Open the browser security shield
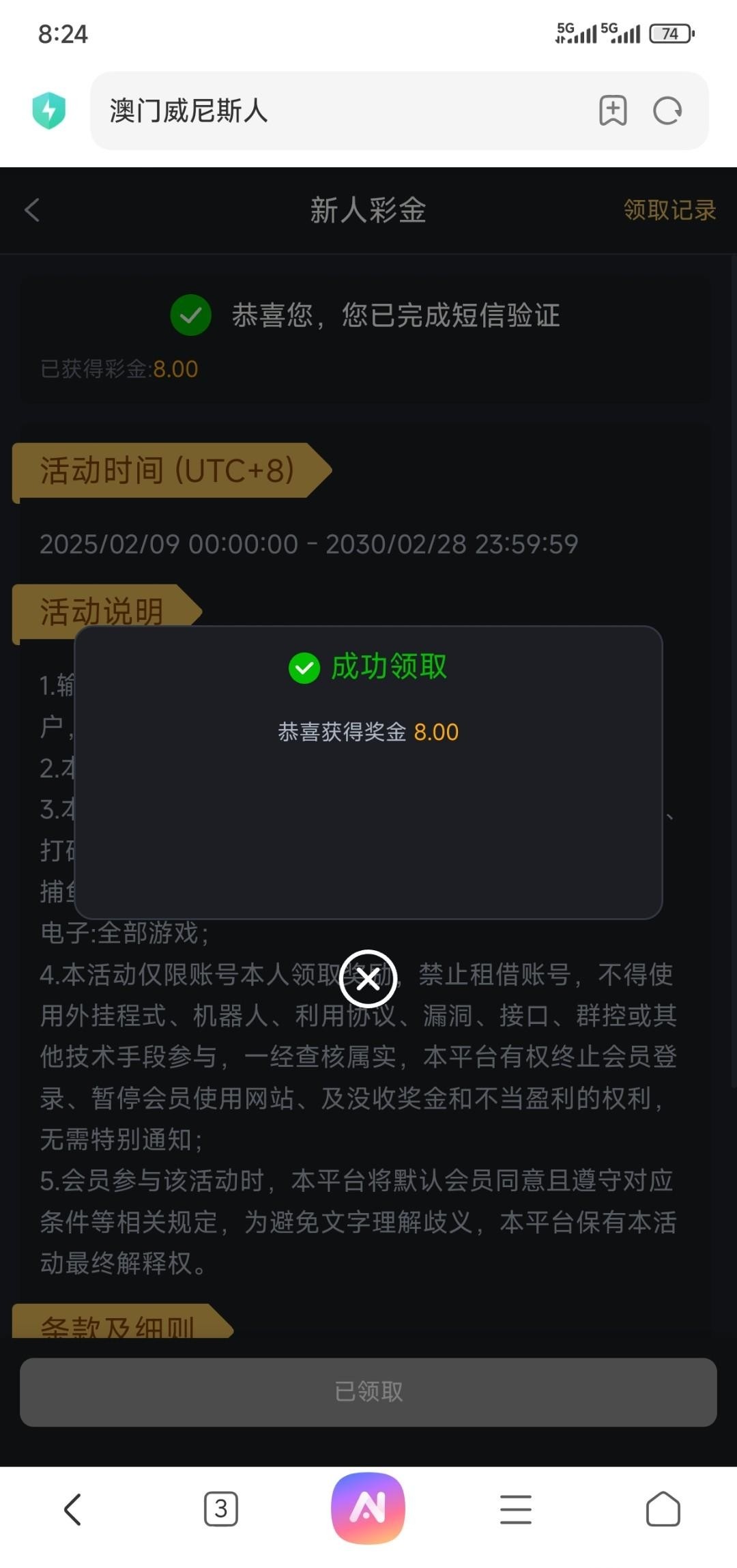The image size is (737, 1568). 48,111
